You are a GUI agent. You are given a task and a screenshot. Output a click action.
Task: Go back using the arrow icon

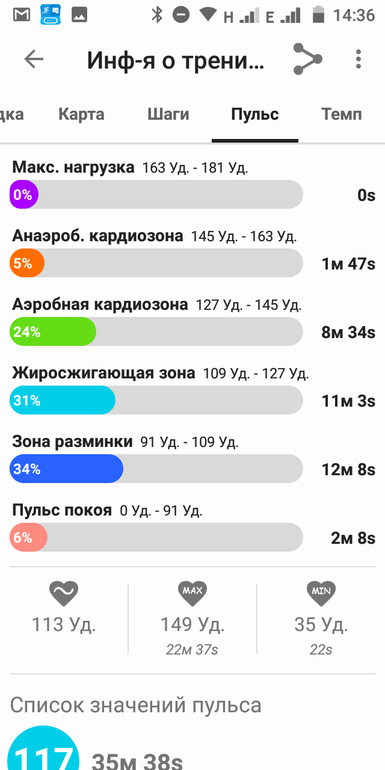pyautogui.click(x=34, y=59)
